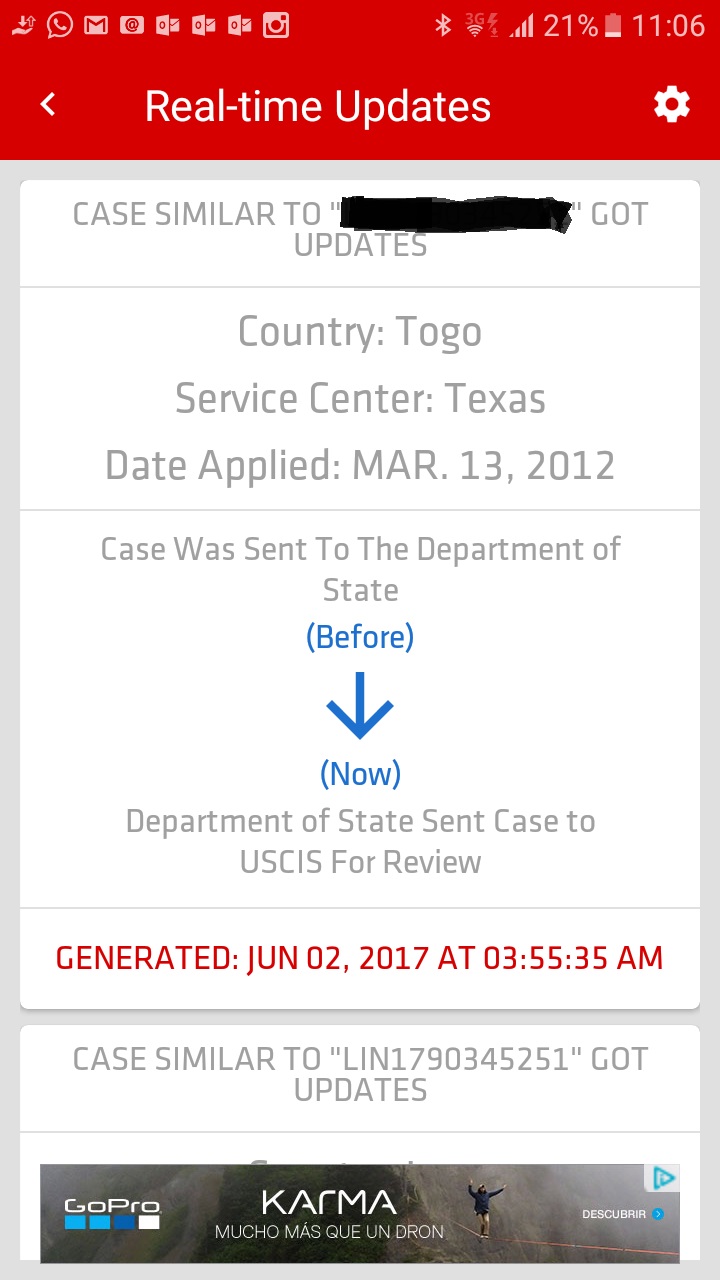Open the Togo case update card

click(360, 595)
